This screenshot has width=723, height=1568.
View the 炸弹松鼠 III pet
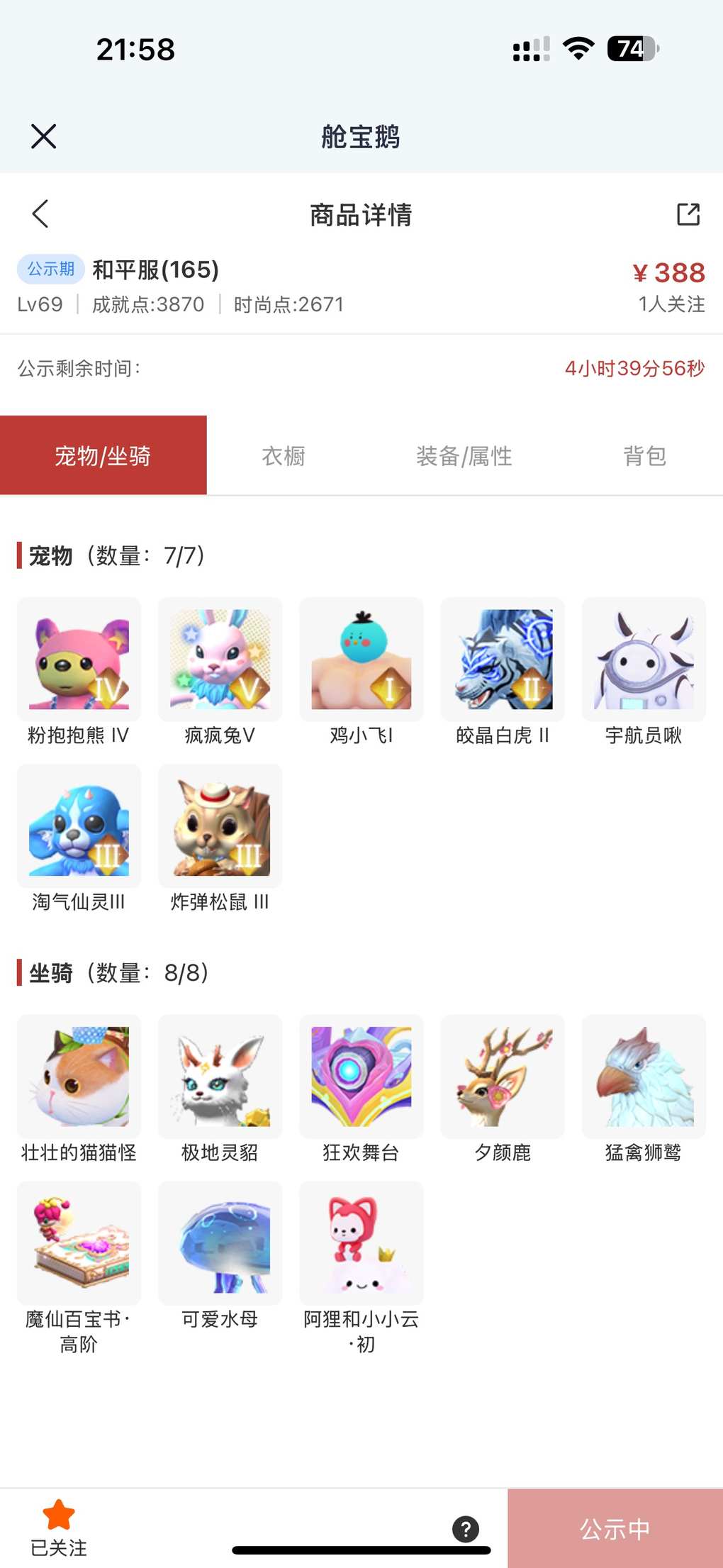point(220,826)
